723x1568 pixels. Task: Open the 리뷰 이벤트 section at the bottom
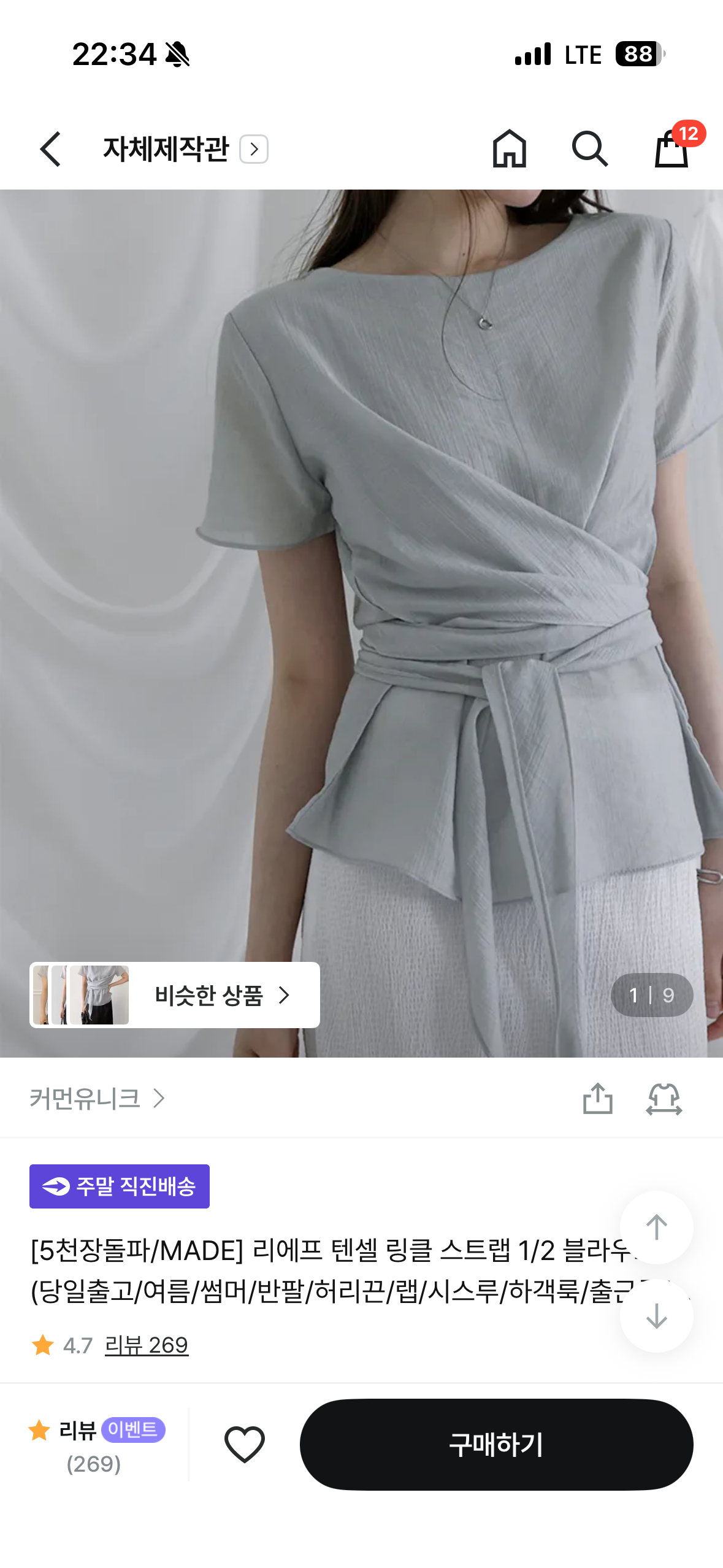pyautogui.click(x=96, y=1446)
